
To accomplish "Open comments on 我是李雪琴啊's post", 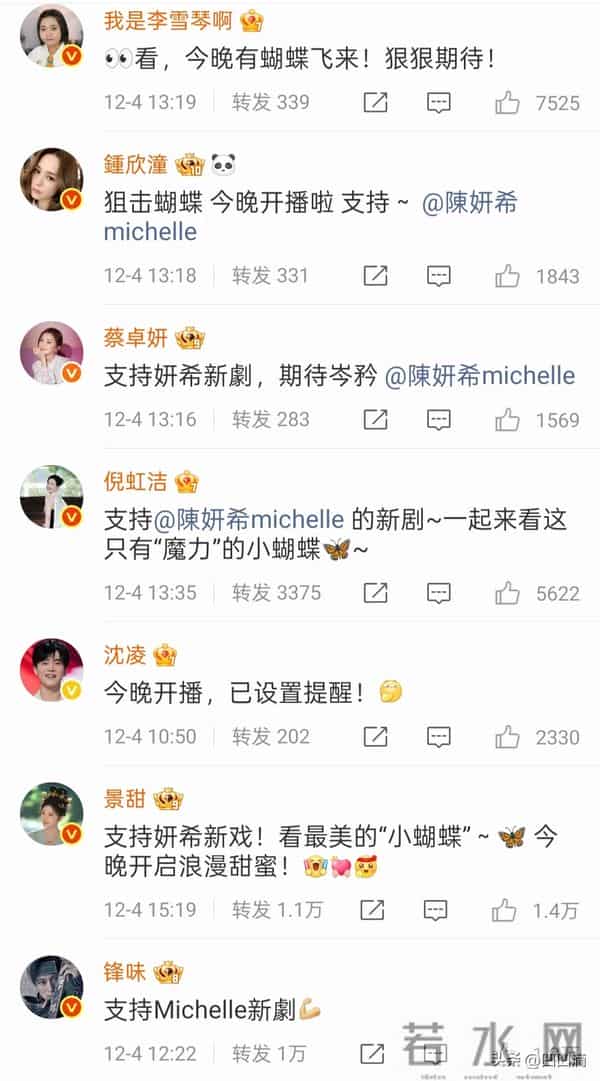I will click(438, 102).
